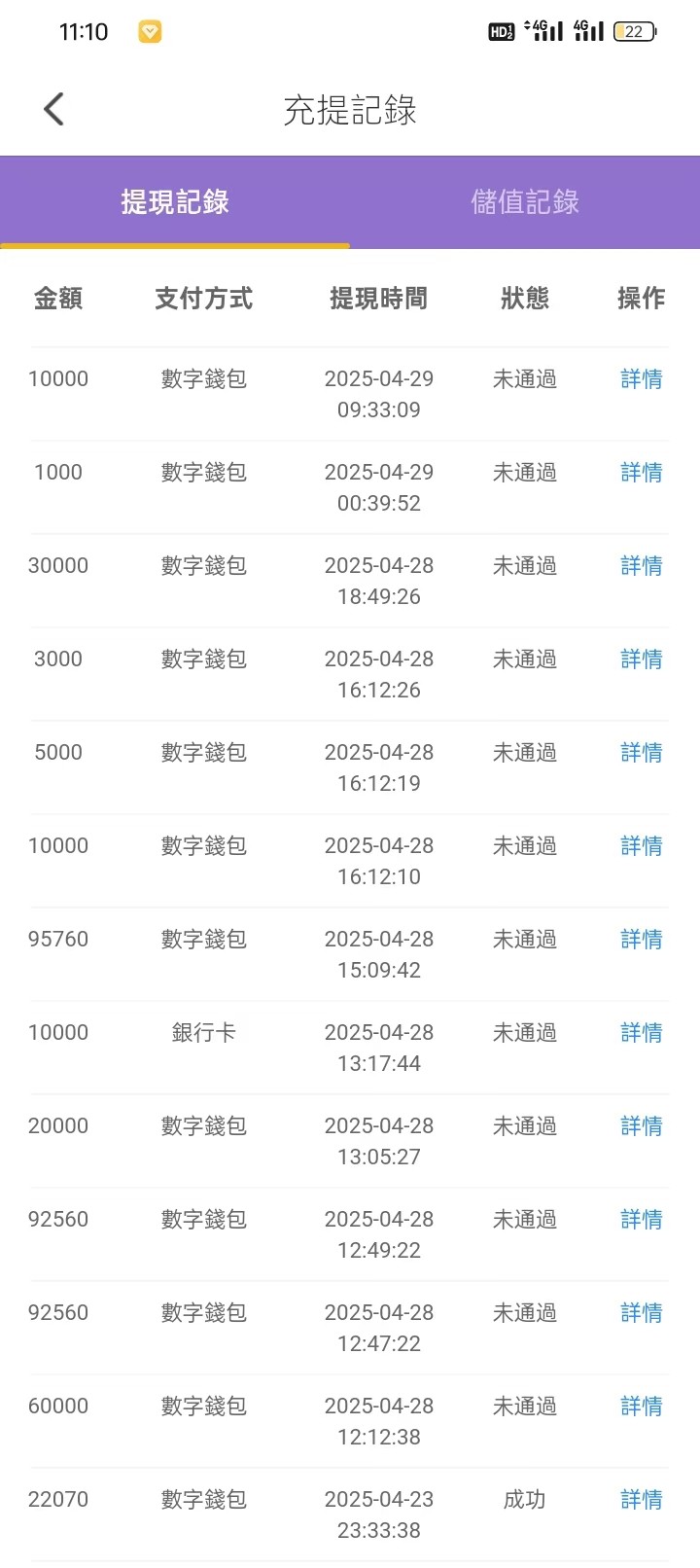
Task: Open 詳情 for the successful 22070 withdrawal
Action: pos(642,1500)
